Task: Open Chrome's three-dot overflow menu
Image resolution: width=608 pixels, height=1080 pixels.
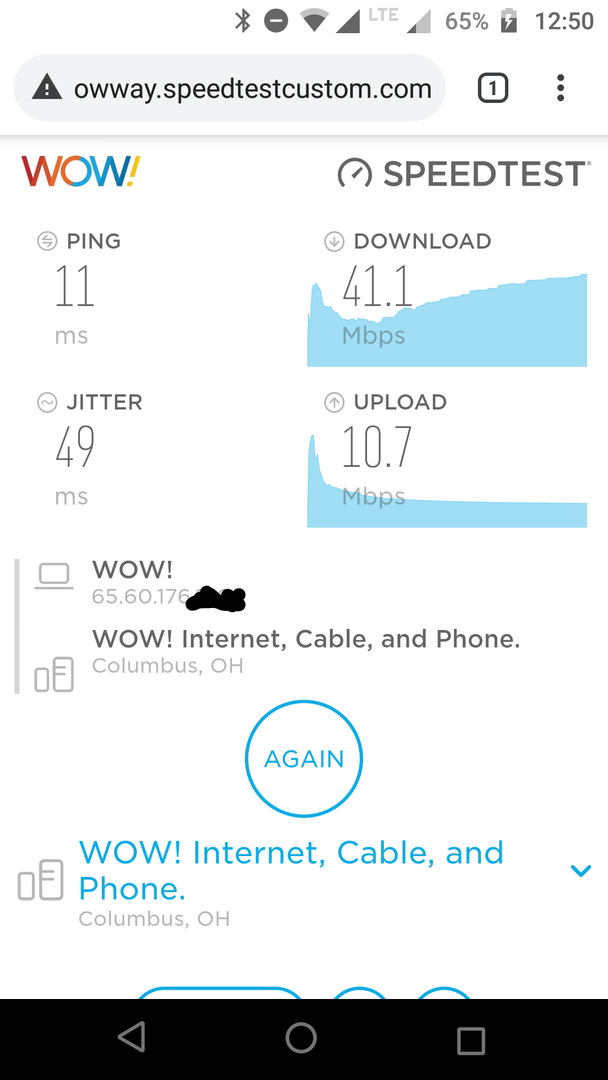Action: 560,88
